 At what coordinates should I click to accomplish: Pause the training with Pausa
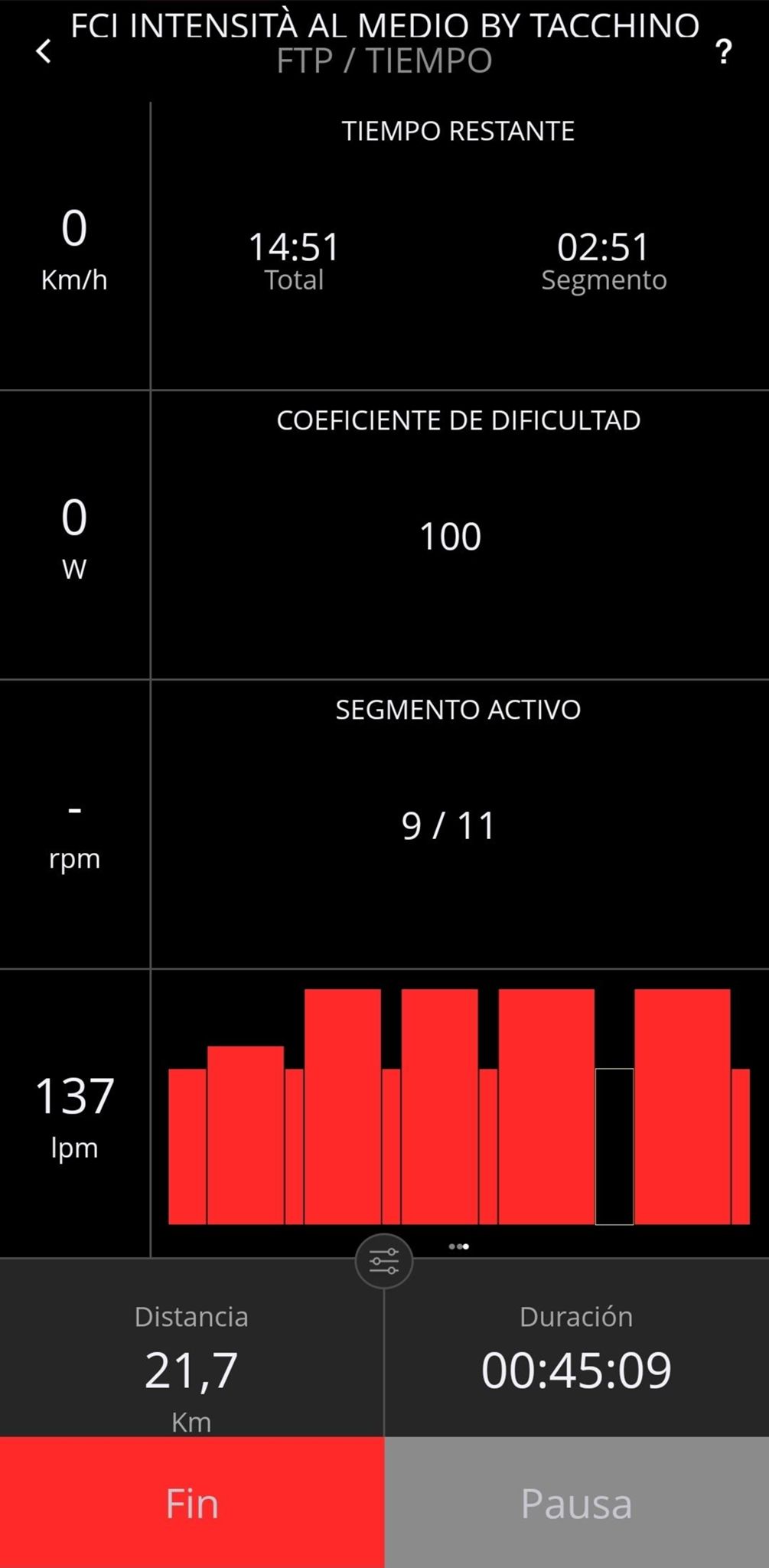coord(576,1502)
